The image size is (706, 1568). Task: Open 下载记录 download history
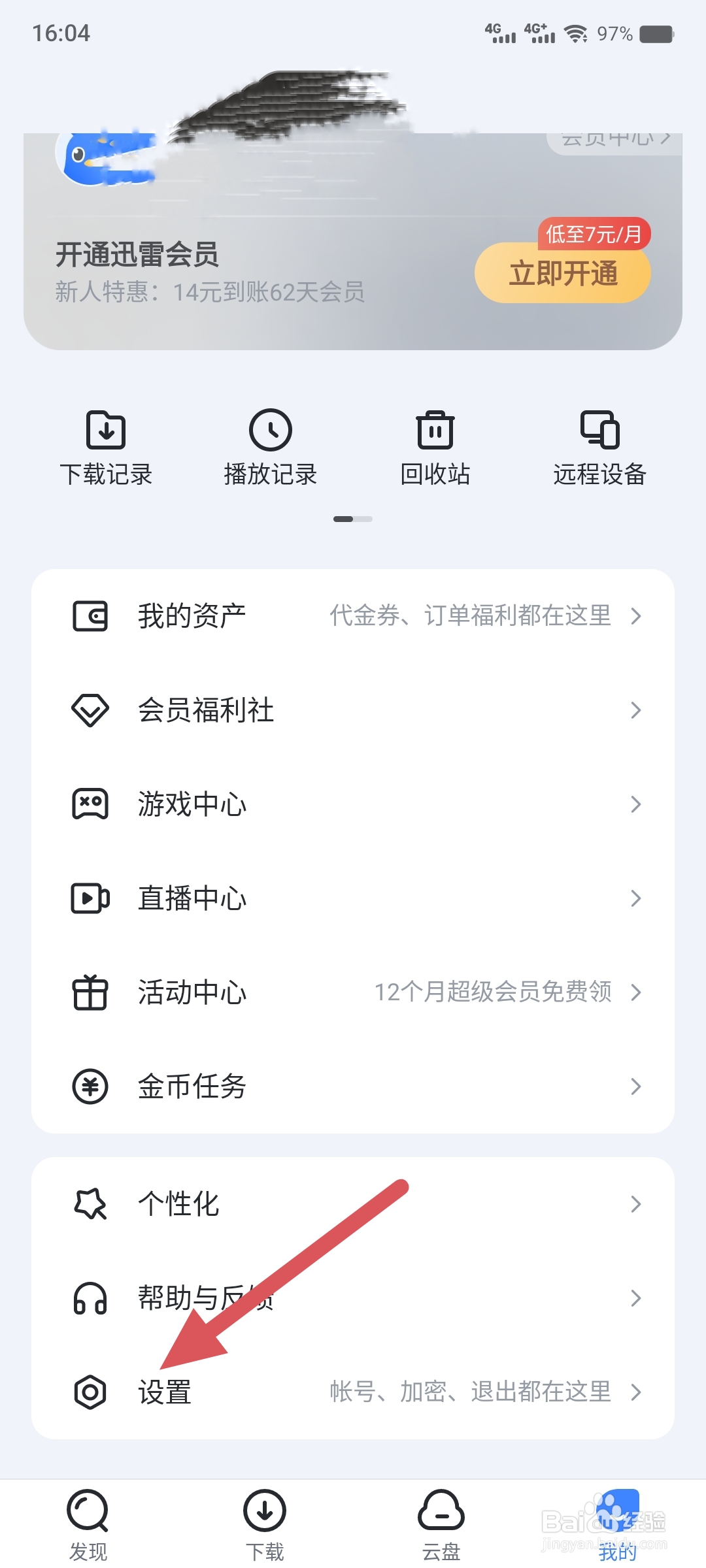(106, 448)
